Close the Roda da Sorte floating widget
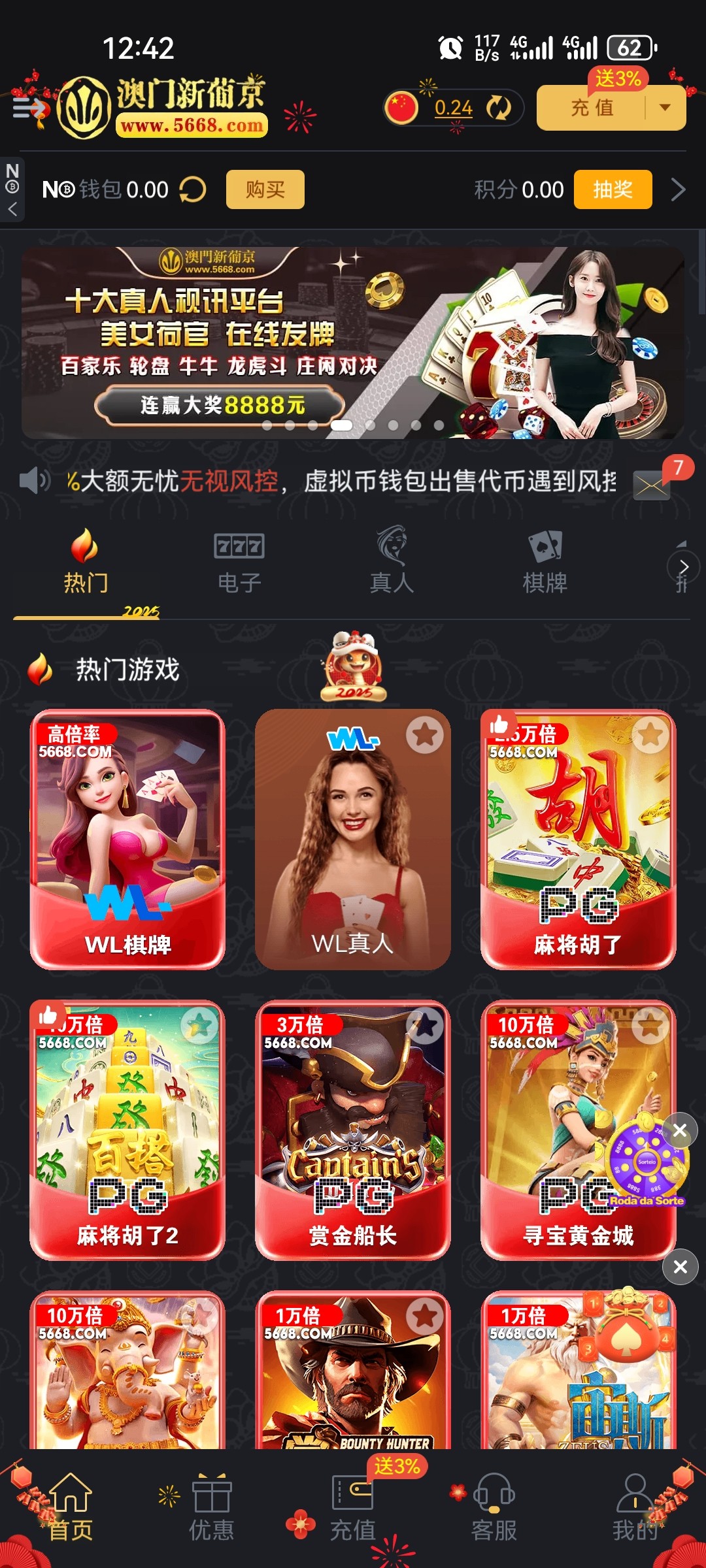The height and width of the screenshot is (1568, 706). tap(680, 1130)
